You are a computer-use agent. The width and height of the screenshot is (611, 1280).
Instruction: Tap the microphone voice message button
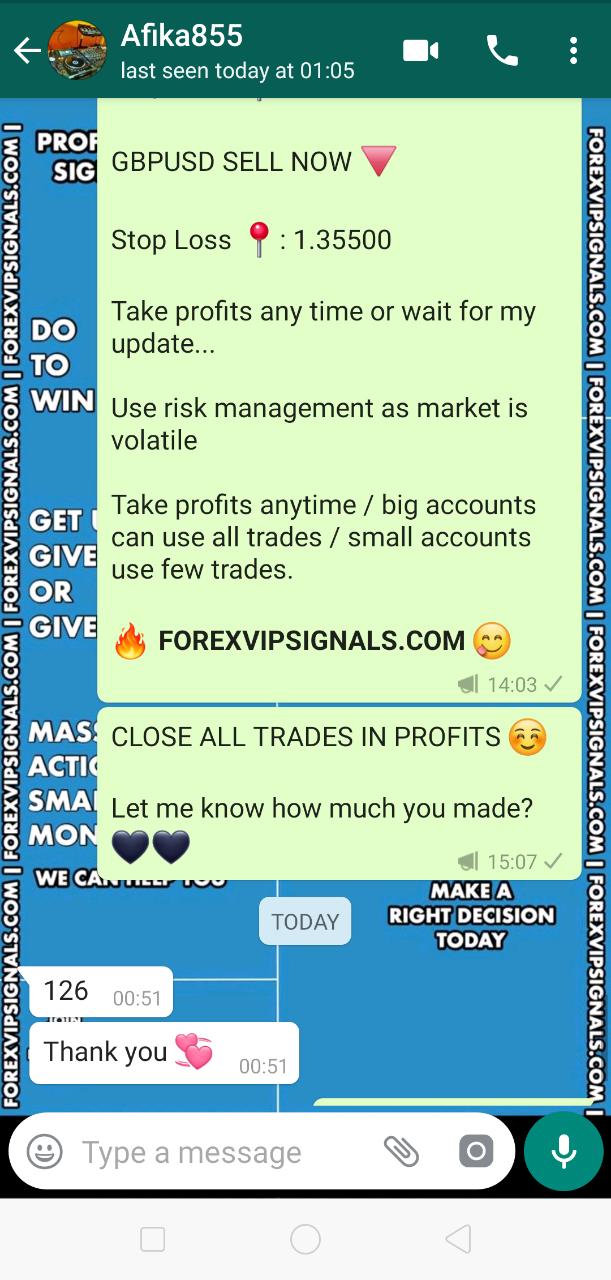pyautogui.click(x=563, y=1152)
